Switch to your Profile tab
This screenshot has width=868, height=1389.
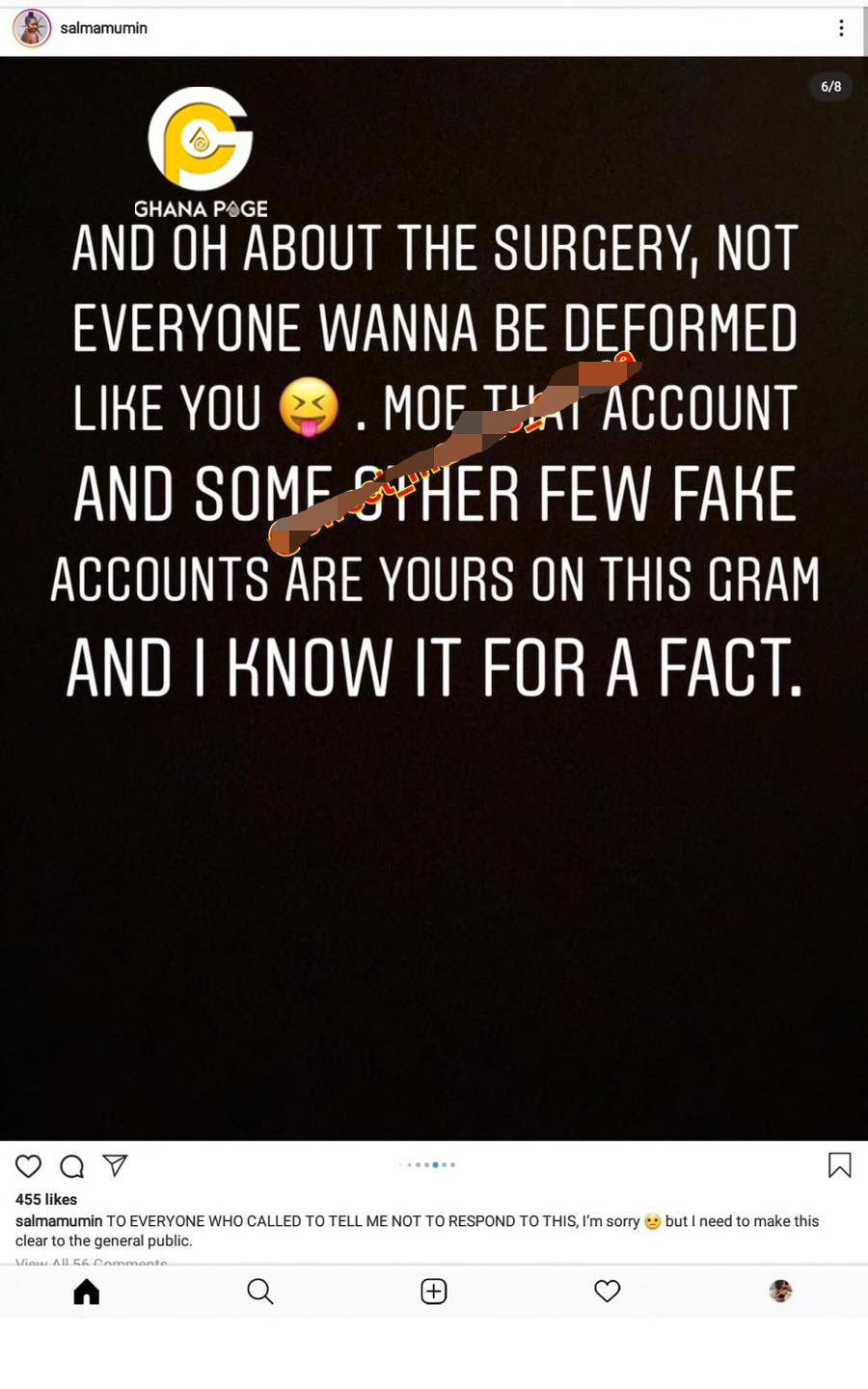781,1291
